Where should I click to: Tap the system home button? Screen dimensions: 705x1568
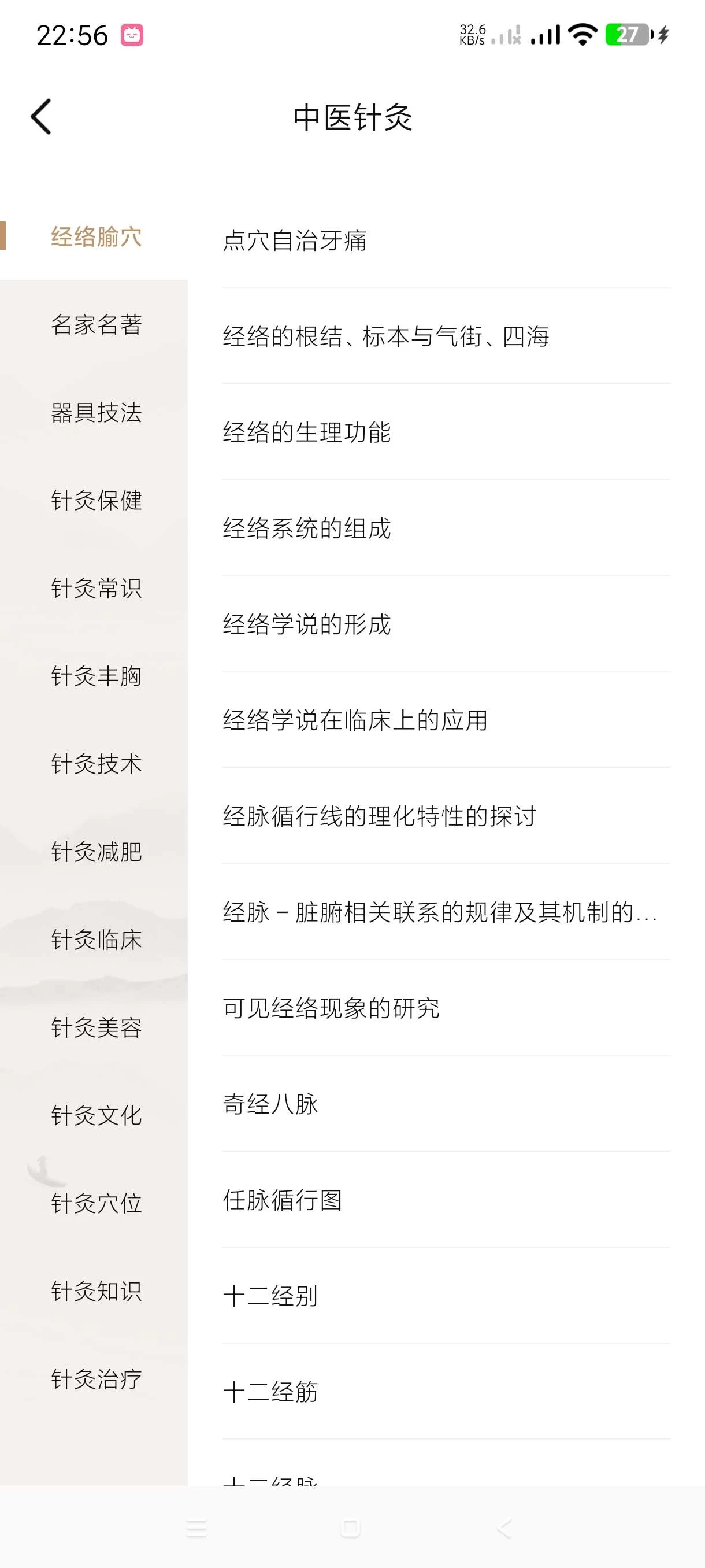350,1528
